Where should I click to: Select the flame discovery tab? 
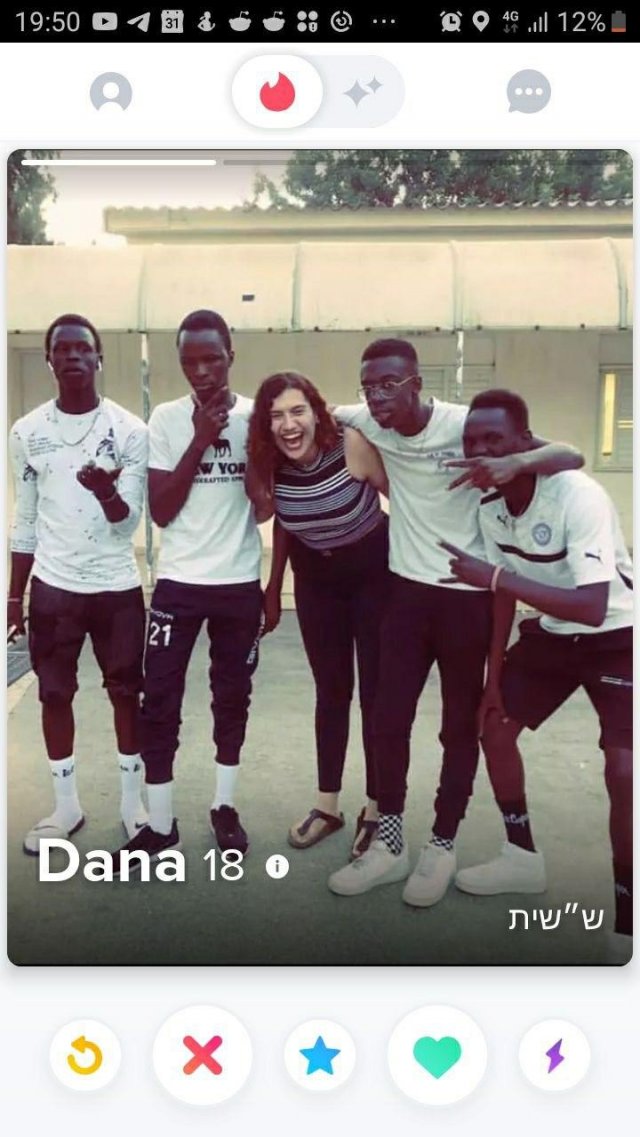(277, 92)
